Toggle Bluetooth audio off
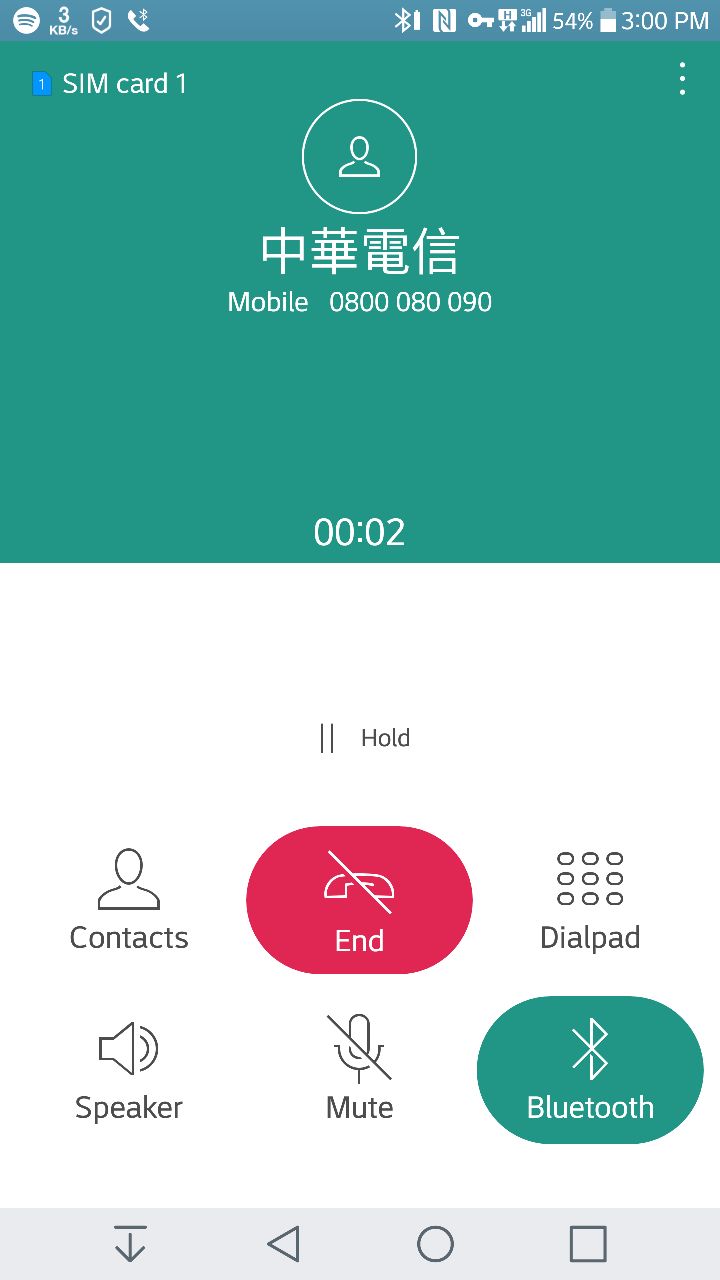The height and width of the screenshot is (1280, 720). 590,1070
